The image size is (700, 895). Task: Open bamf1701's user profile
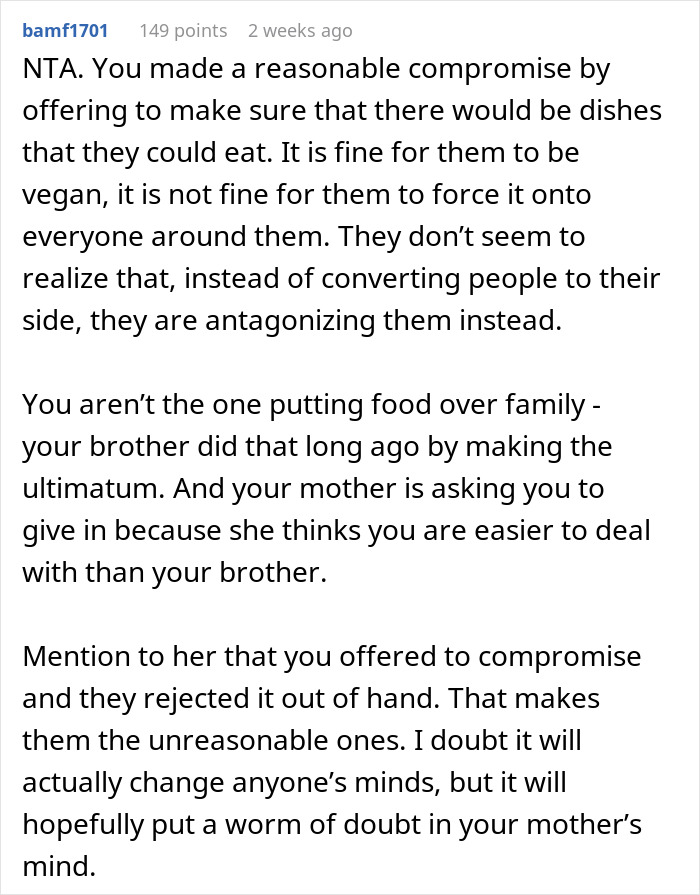point(66,31)
